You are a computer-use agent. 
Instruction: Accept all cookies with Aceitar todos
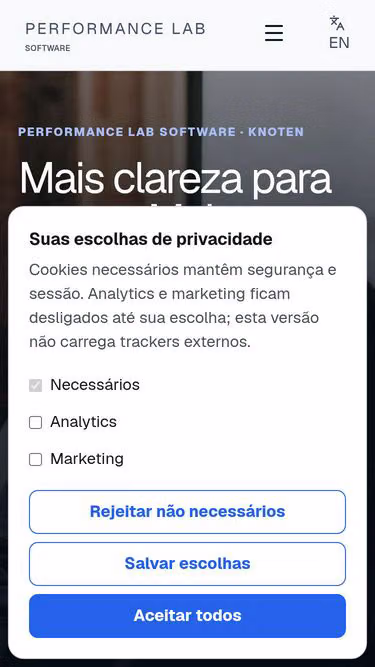[188, 616]
